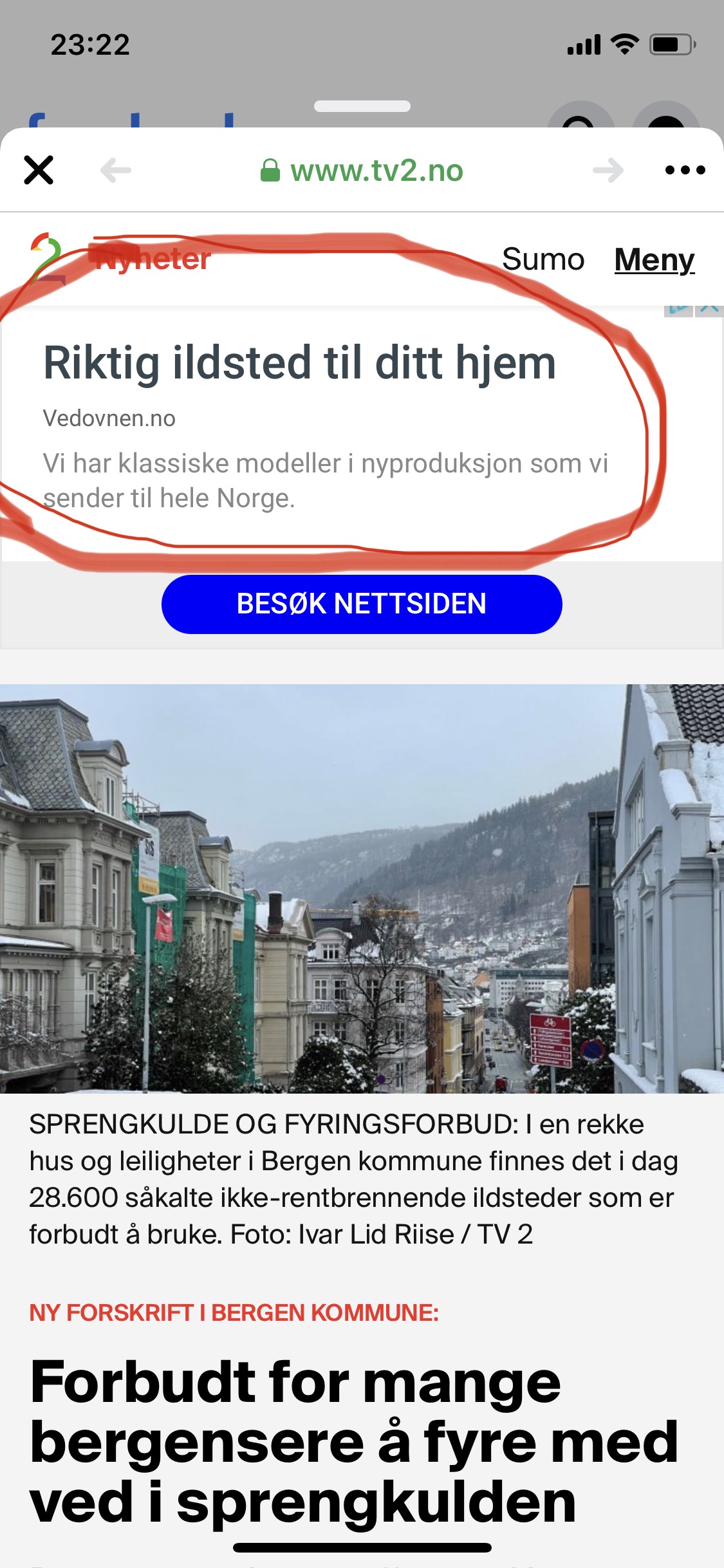Close the in-app browser

(x=39, y=171)
